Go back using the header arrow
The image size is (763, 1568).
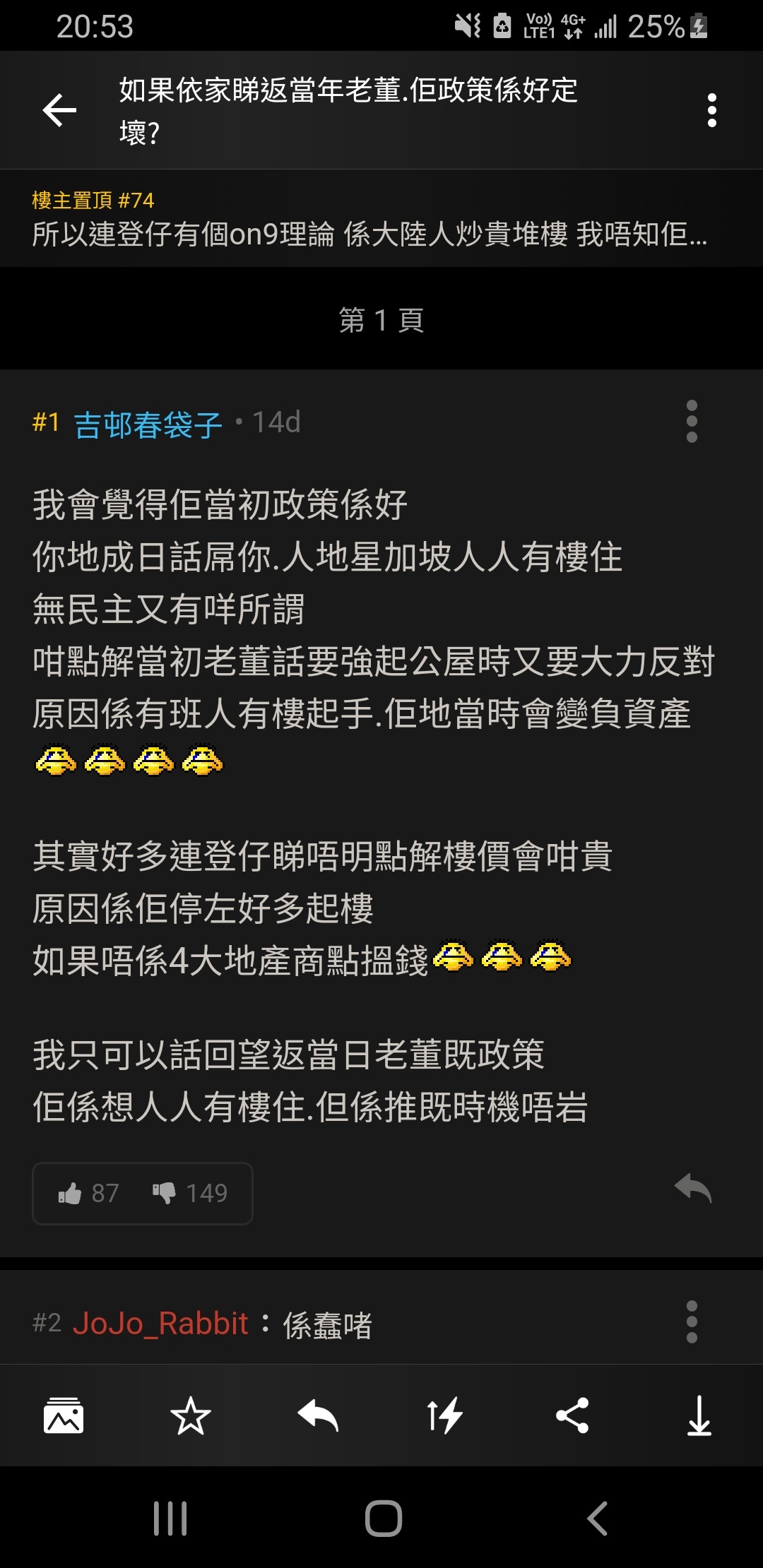pos(59,110)
